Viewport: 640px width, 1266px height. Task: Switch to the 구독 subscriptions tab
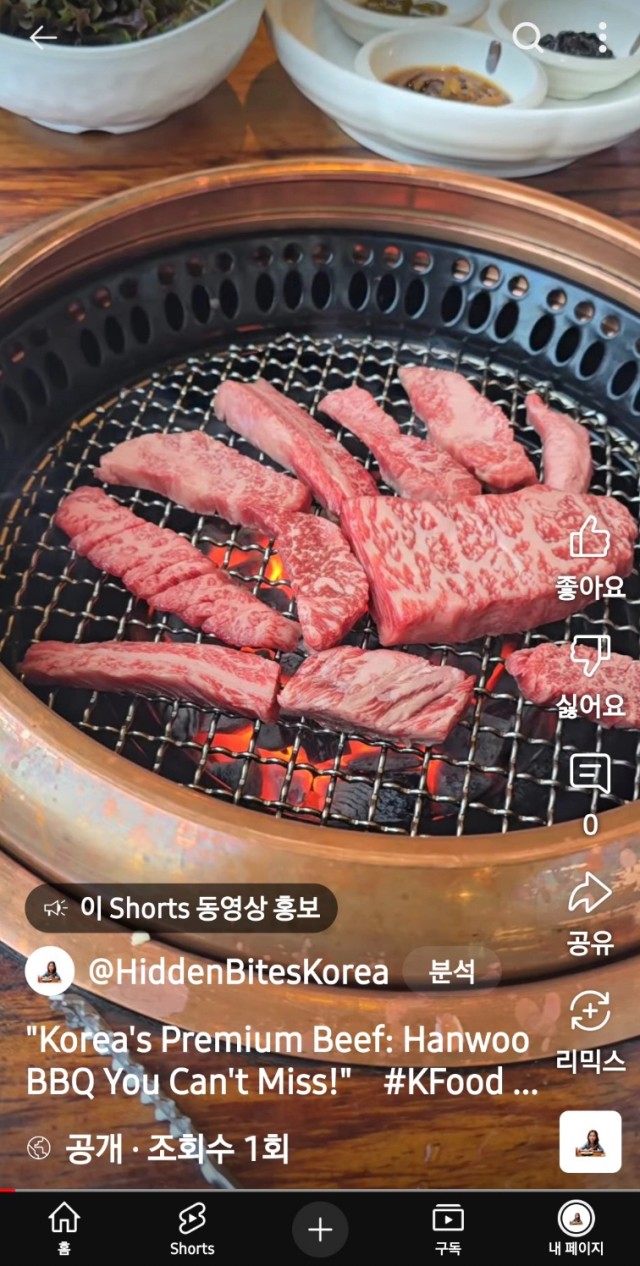(x=448, y=1229)
